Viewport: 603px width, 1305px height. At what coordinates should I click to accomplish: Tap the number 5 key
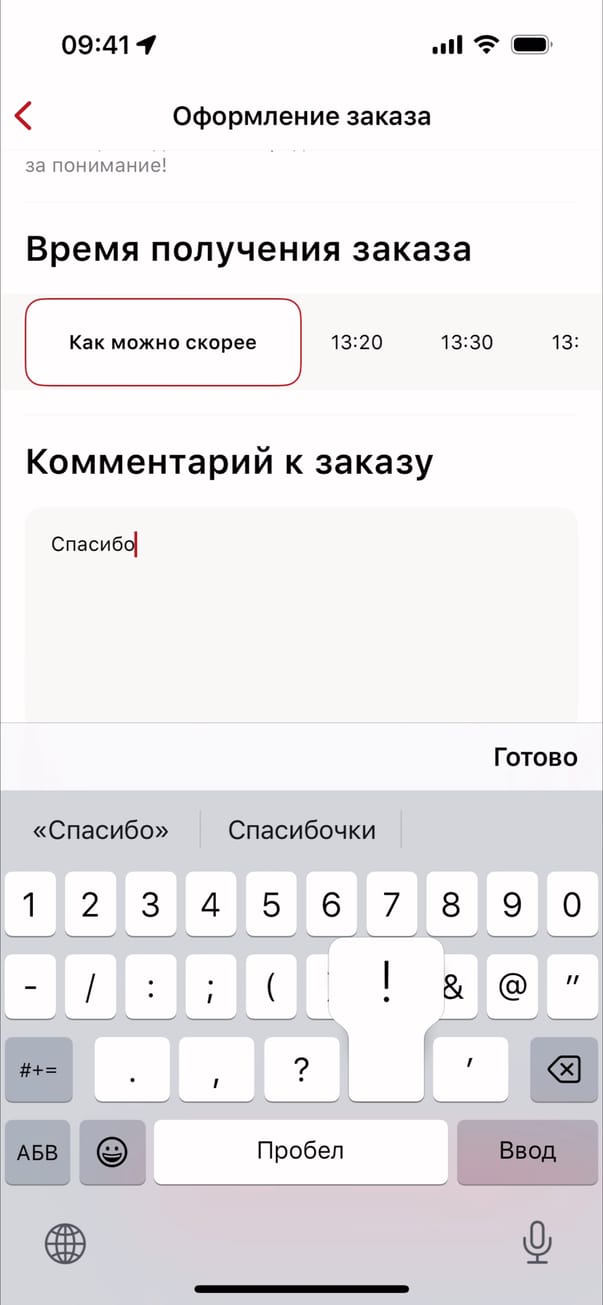[271, 906]
